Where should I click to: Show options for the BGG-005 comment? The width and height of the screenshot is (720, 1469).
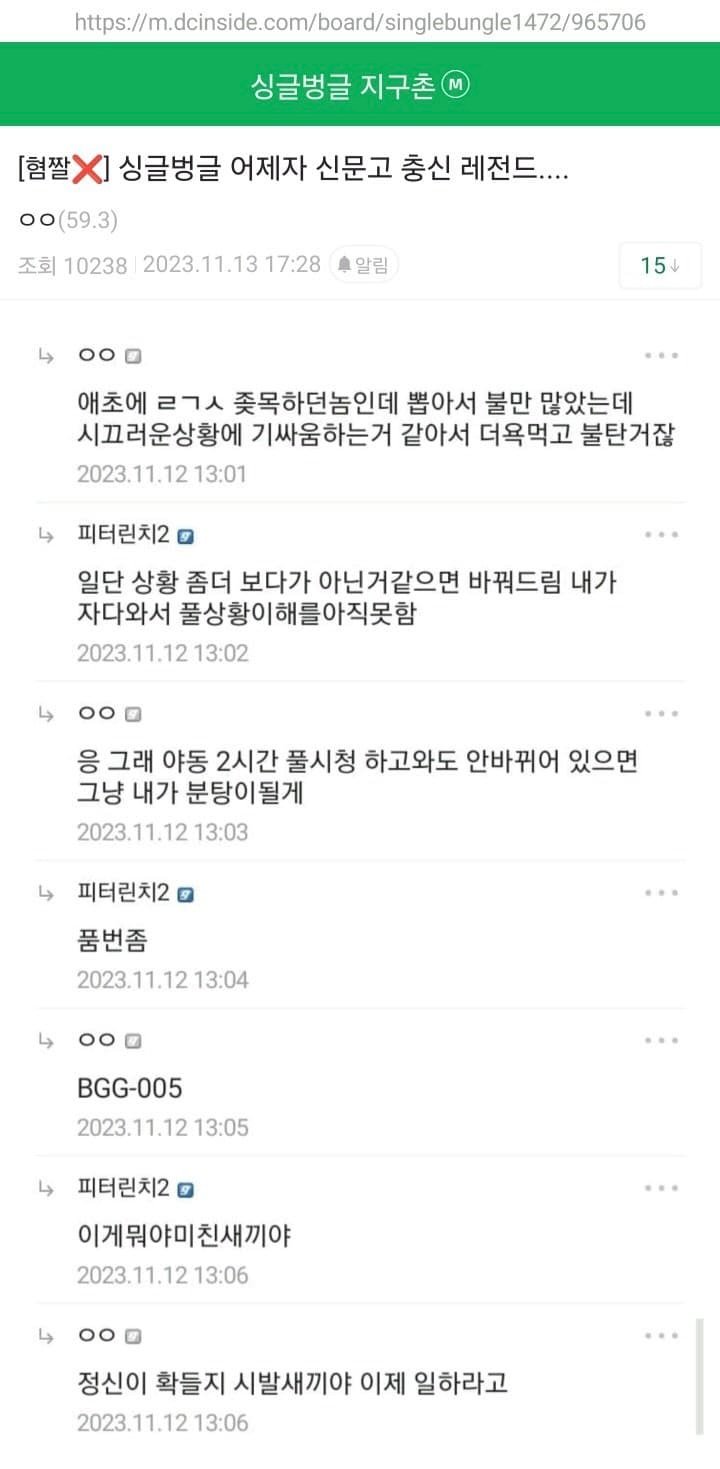[x=661, y=1040]
